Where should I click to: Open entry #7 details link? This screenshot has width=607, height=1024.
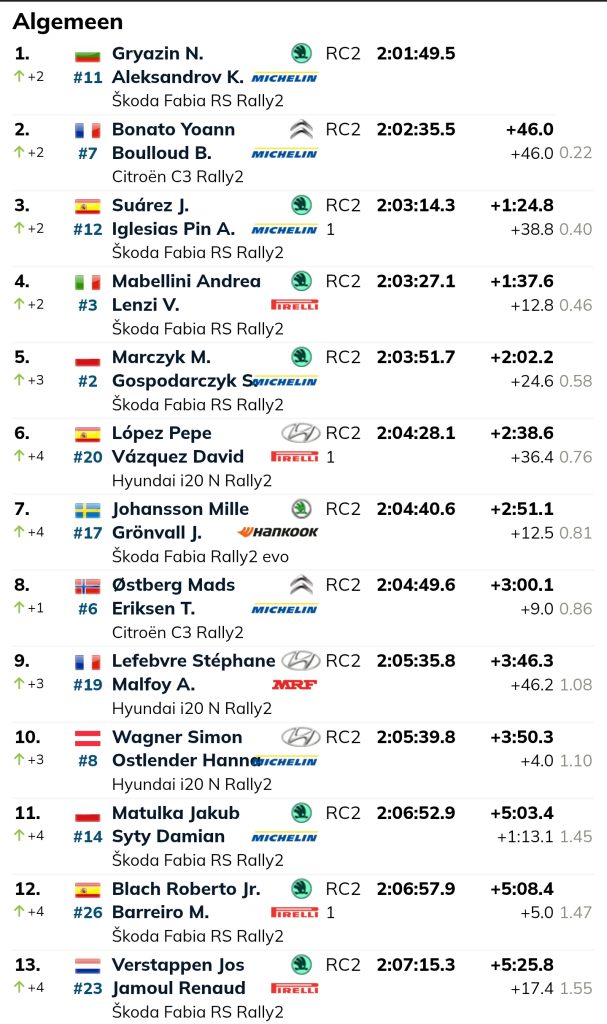(88, 153)
